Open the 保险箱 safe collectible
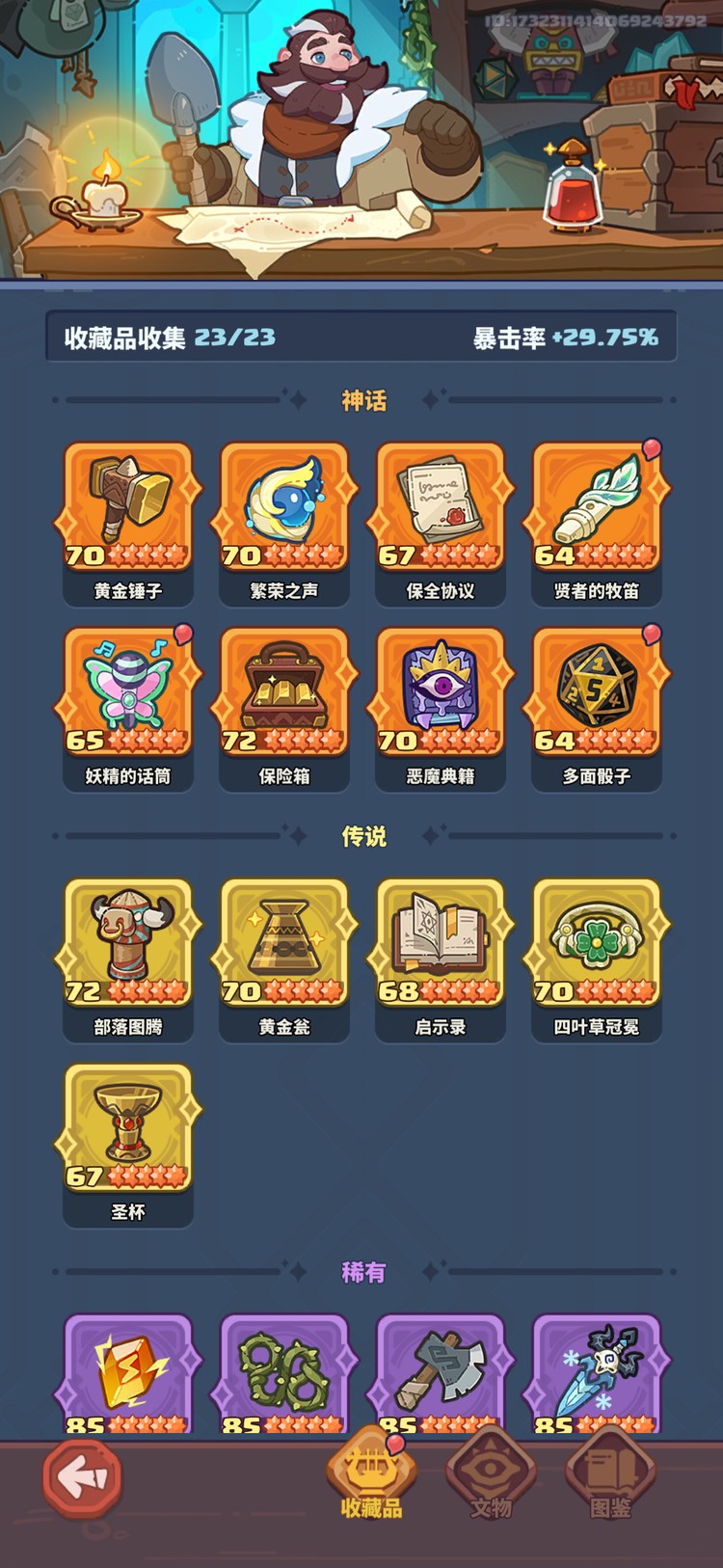 click(x=283, y=694)
